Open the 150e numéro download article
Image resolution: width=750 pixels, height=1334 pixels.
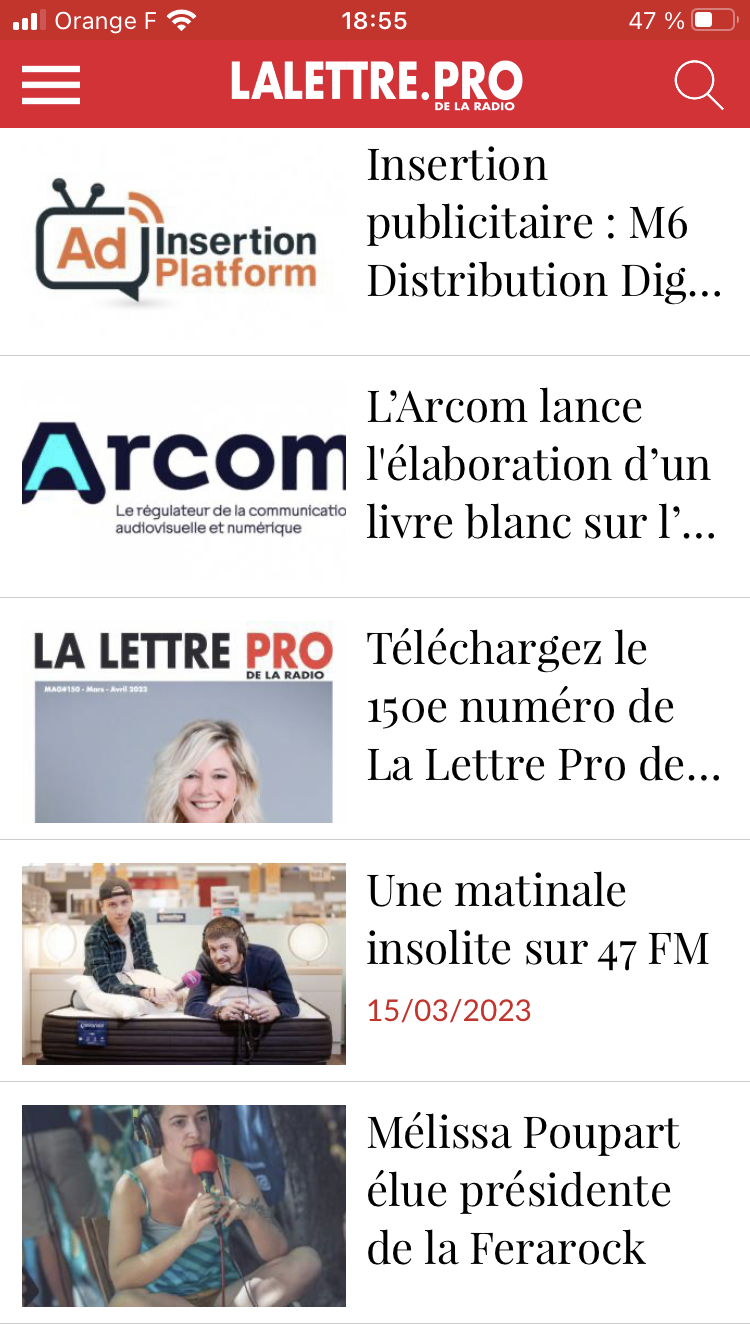coord(543,707)
